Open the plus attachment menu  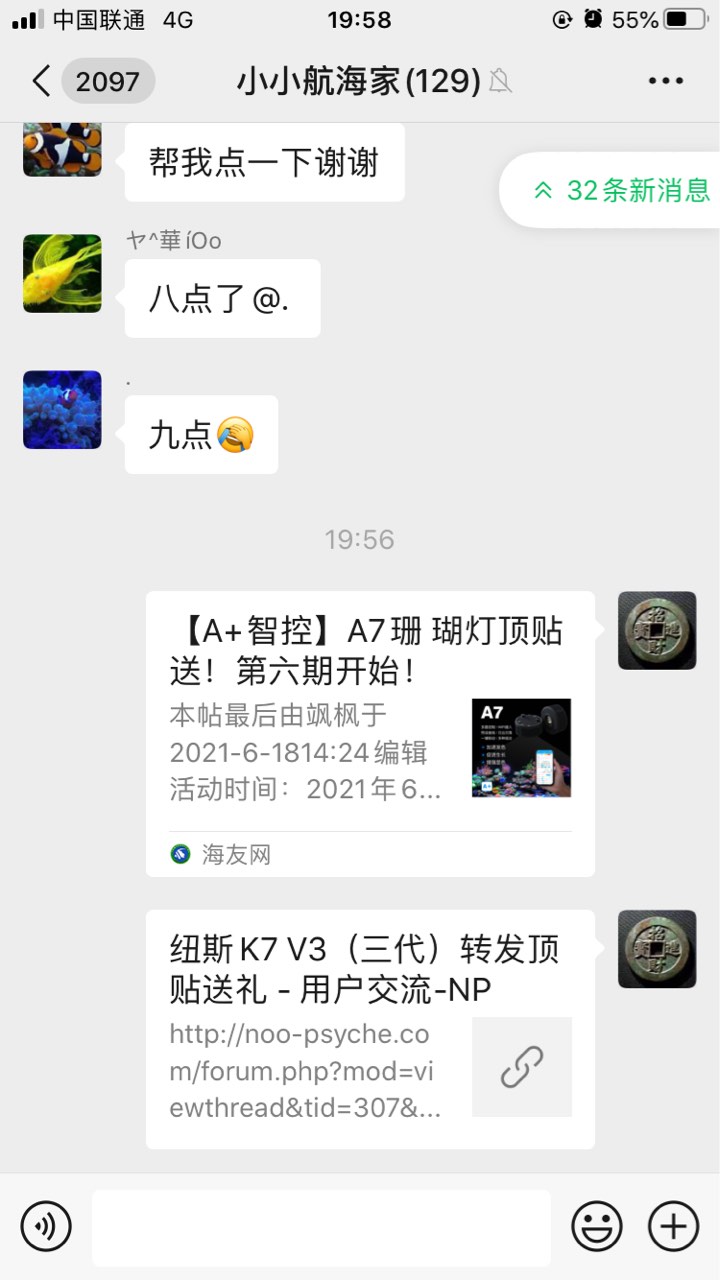[673, 1226]
